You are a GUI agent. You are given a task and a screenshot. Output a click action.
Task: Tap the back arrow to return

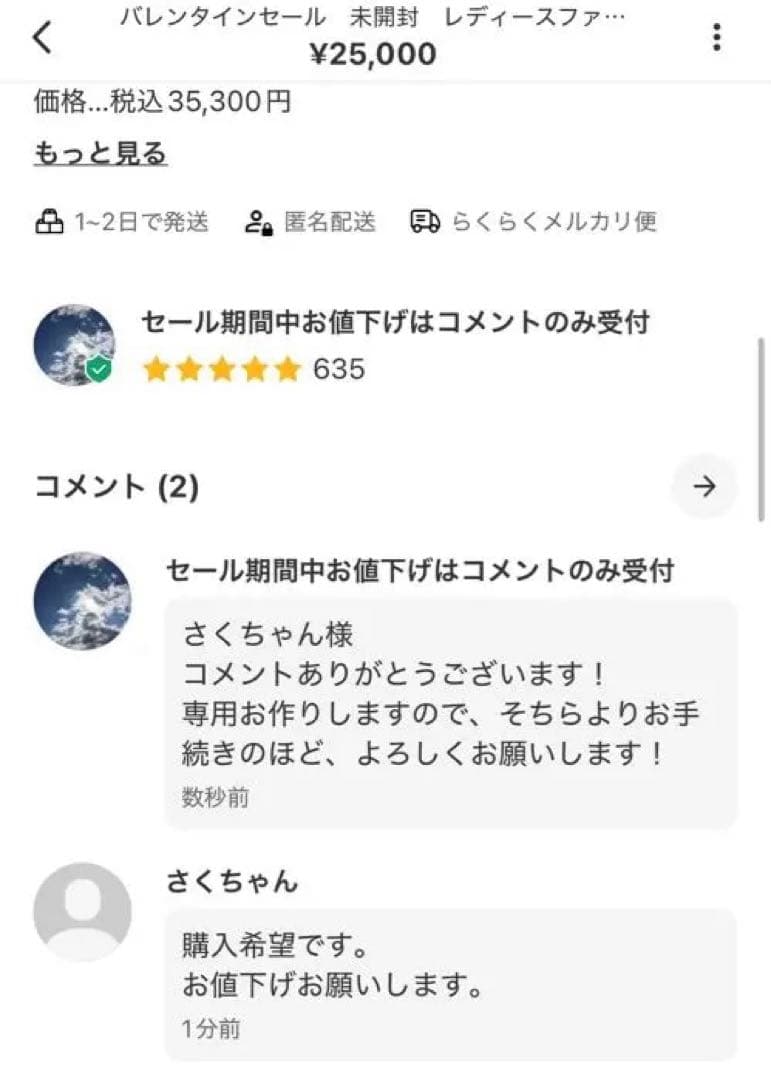pos(43,37)
